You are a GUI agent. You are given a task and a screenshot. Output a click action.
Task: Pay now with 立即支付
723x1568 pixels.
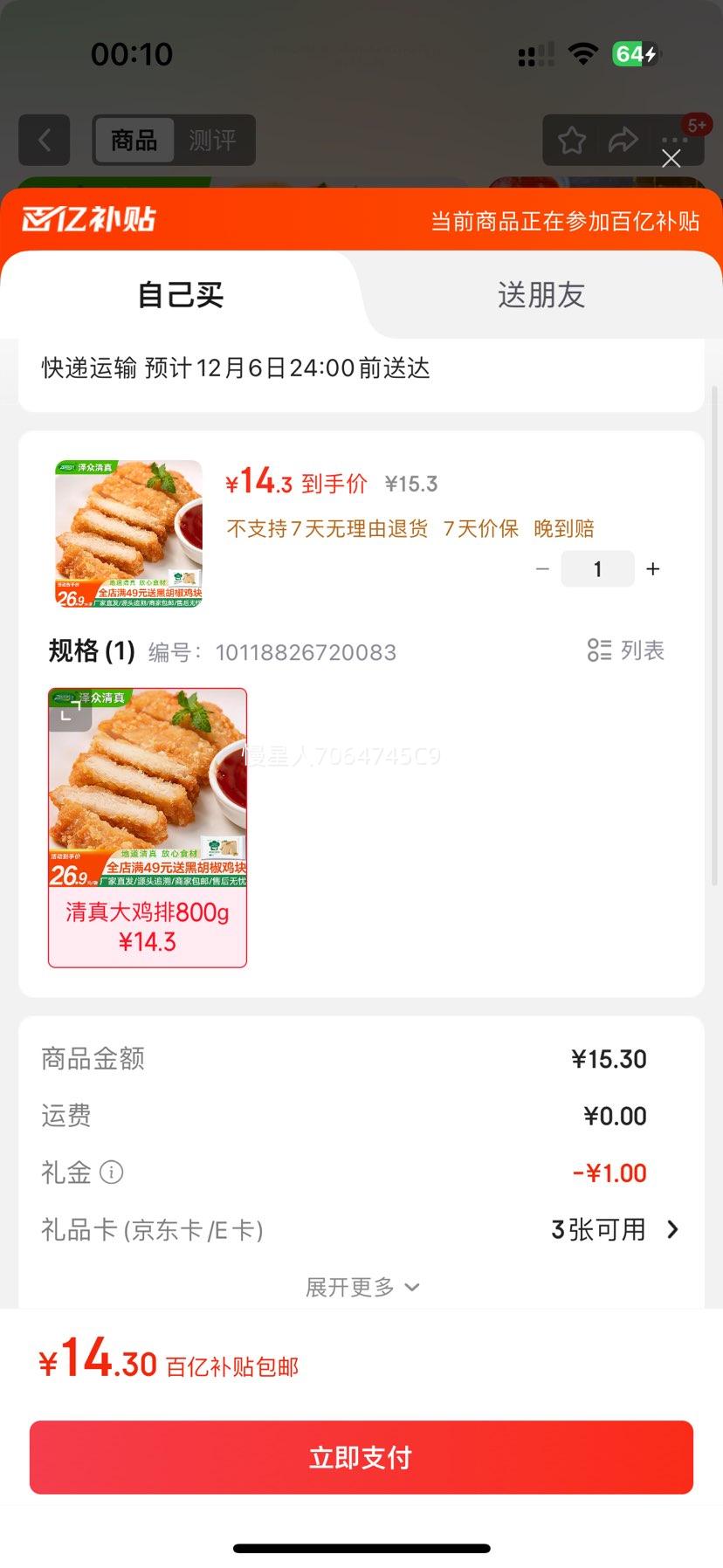(361, 1457)
